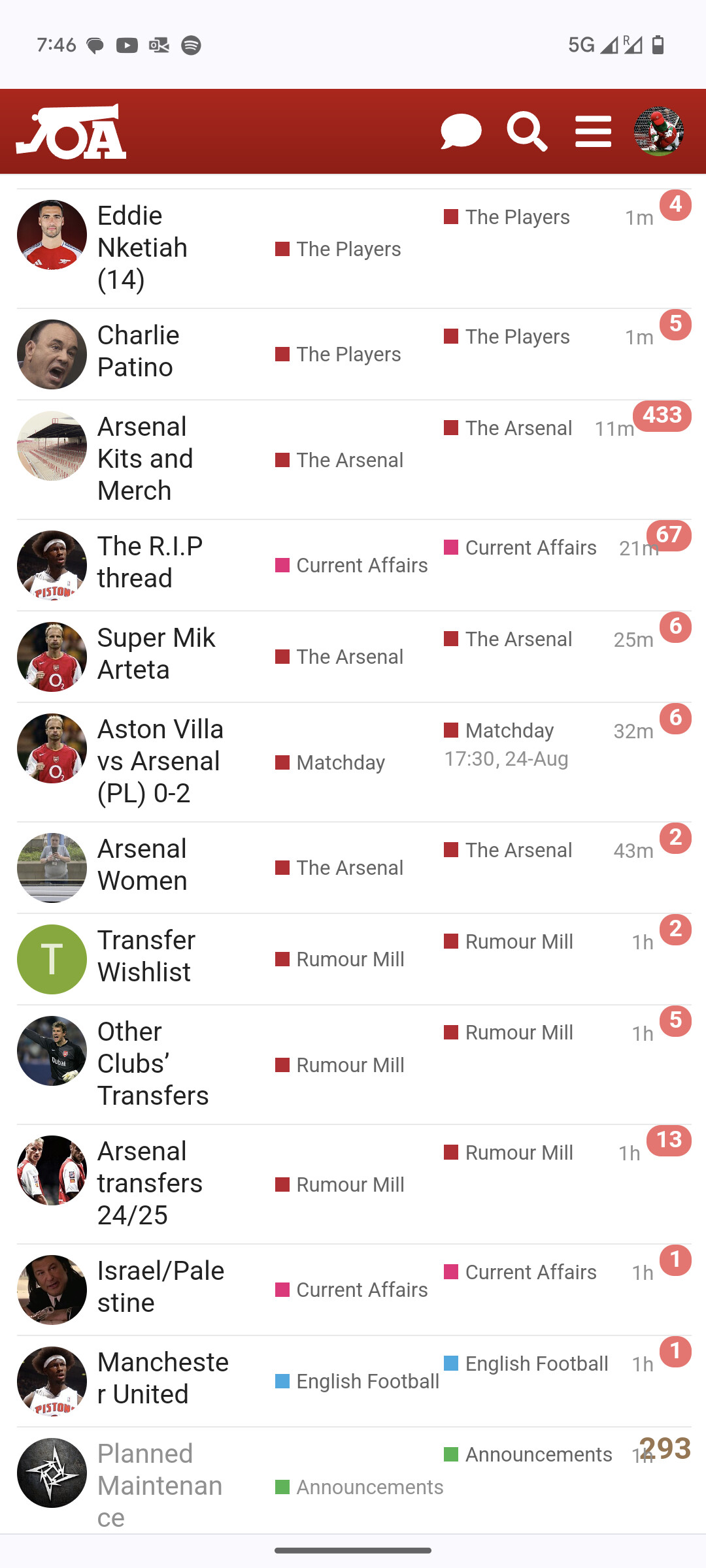Jump to 433 new posts in Arsenal Kits
The image size is (706, 1568).
click(x=662, y=416)
